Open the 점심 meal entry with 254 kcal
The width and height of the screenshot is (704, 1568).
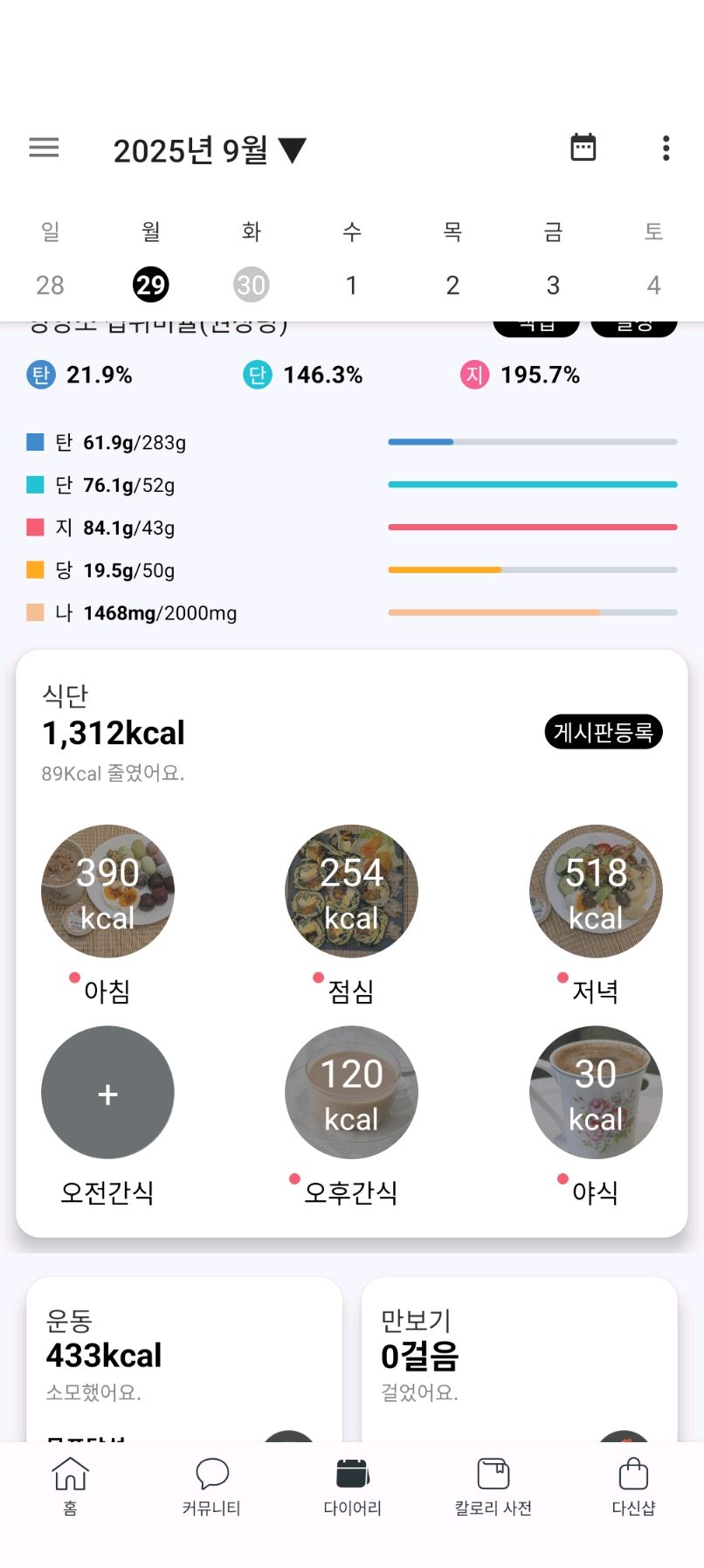tap(351, 891)
